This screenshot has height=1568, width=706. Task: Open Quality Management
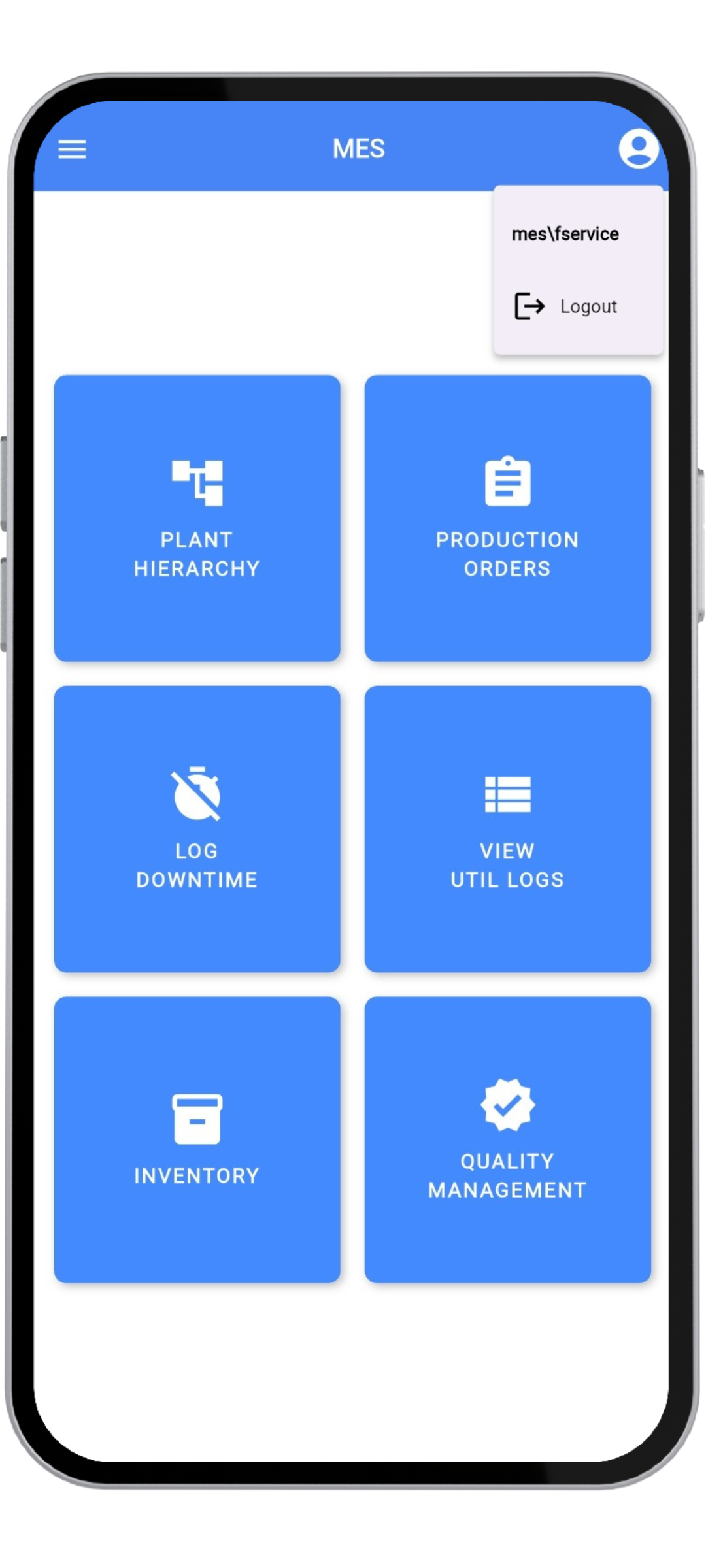tap(507, 1139)
